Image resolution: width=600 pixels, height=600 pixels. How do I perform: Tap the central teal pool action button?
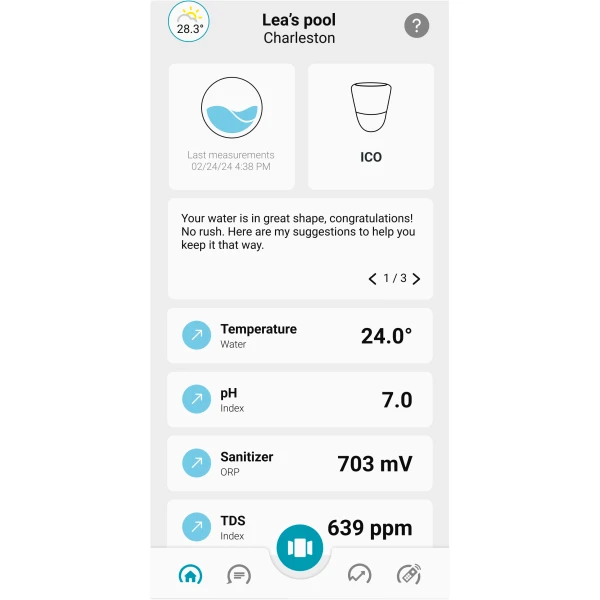click(x=300, y=548)
